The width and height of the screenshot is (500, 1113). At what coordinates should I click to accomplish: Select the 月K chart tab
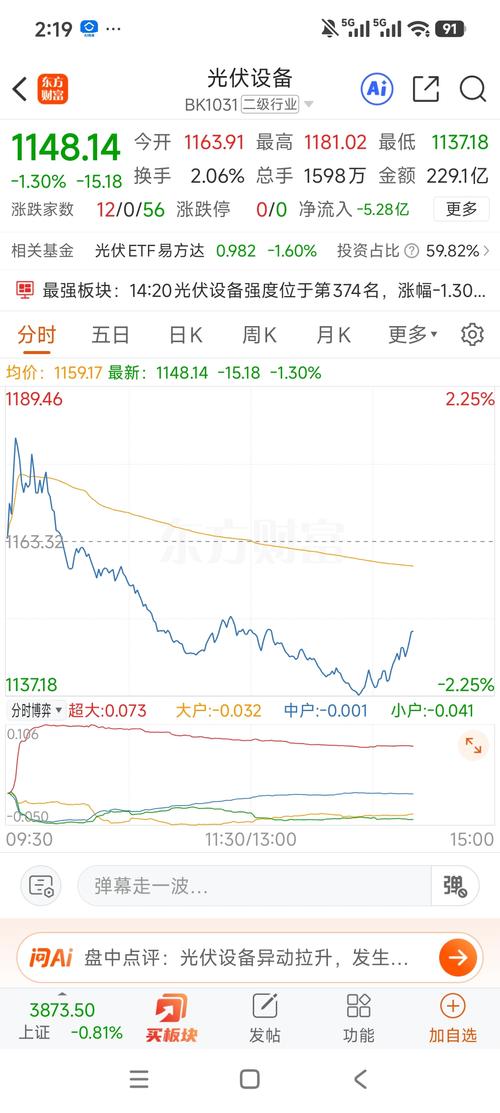[x=333, y=334]
